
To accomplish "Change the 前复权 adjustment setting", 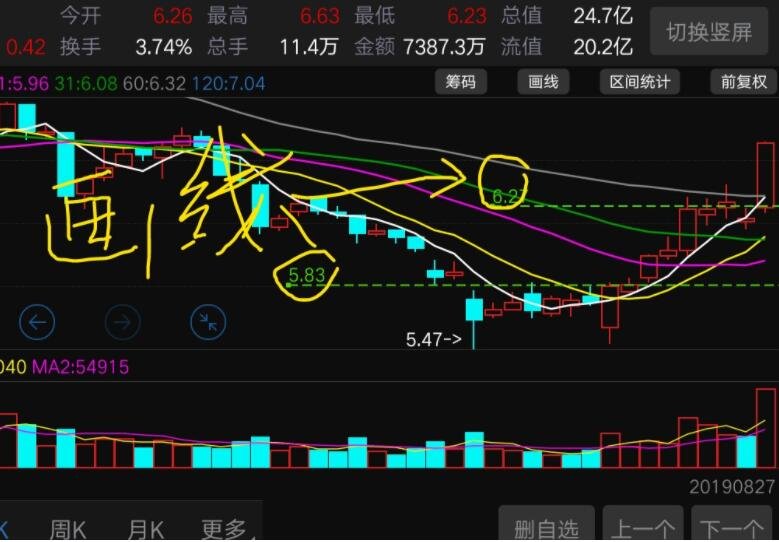I will pos(742,82).
